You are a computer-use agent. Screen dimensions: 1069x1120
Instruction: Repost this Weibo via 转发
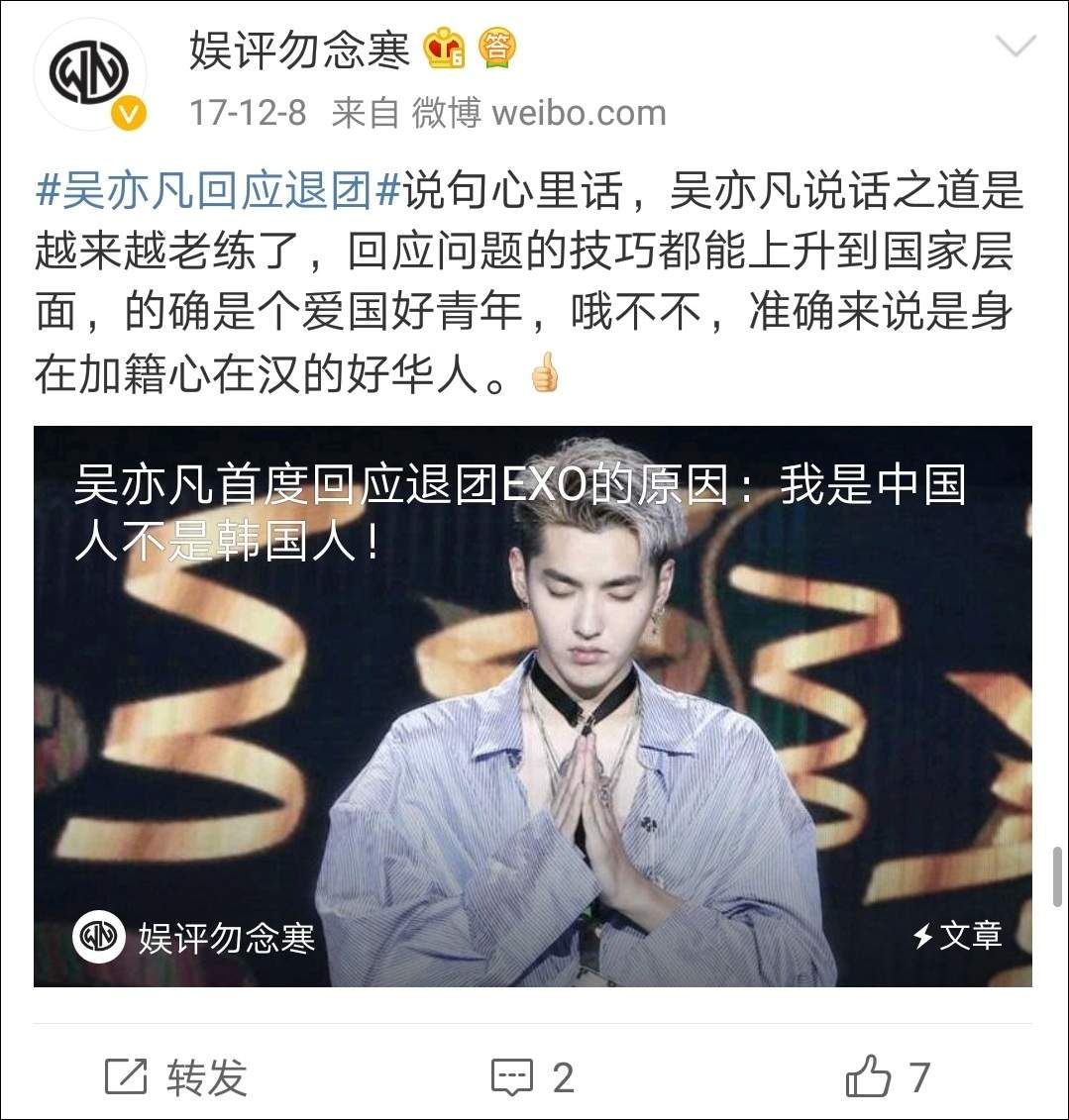(x=176, y=1076)
